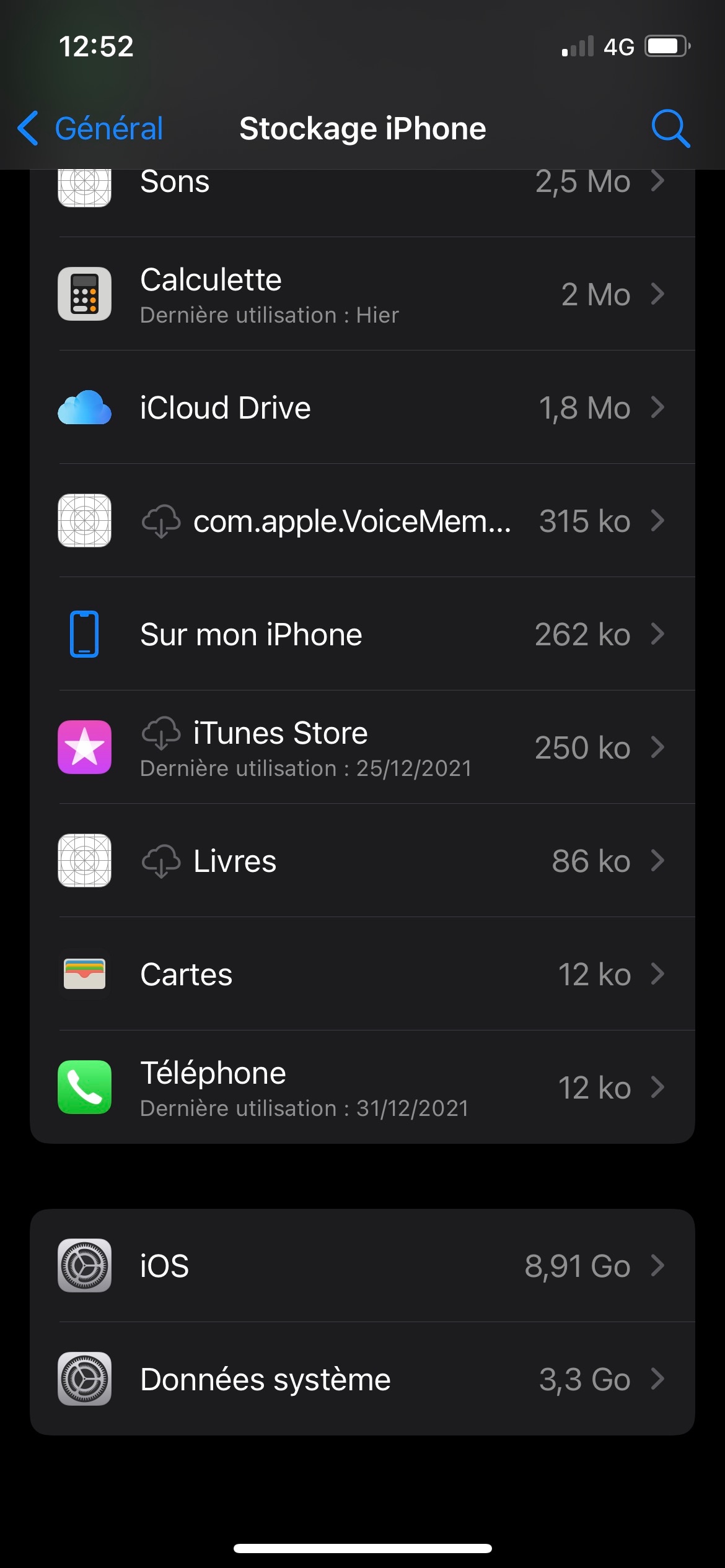725x1568 pixels.
Task: Open the storage search magnifier
Action: click(670, 129)
